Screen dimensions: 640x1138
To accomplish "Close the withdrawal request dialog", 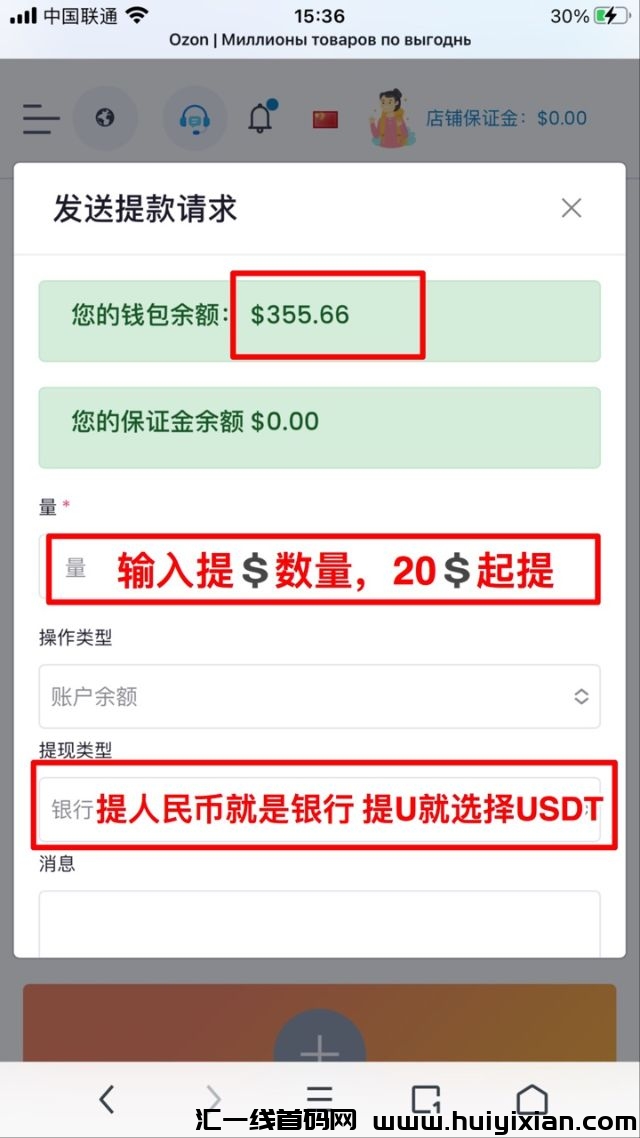I will point(571,208).
